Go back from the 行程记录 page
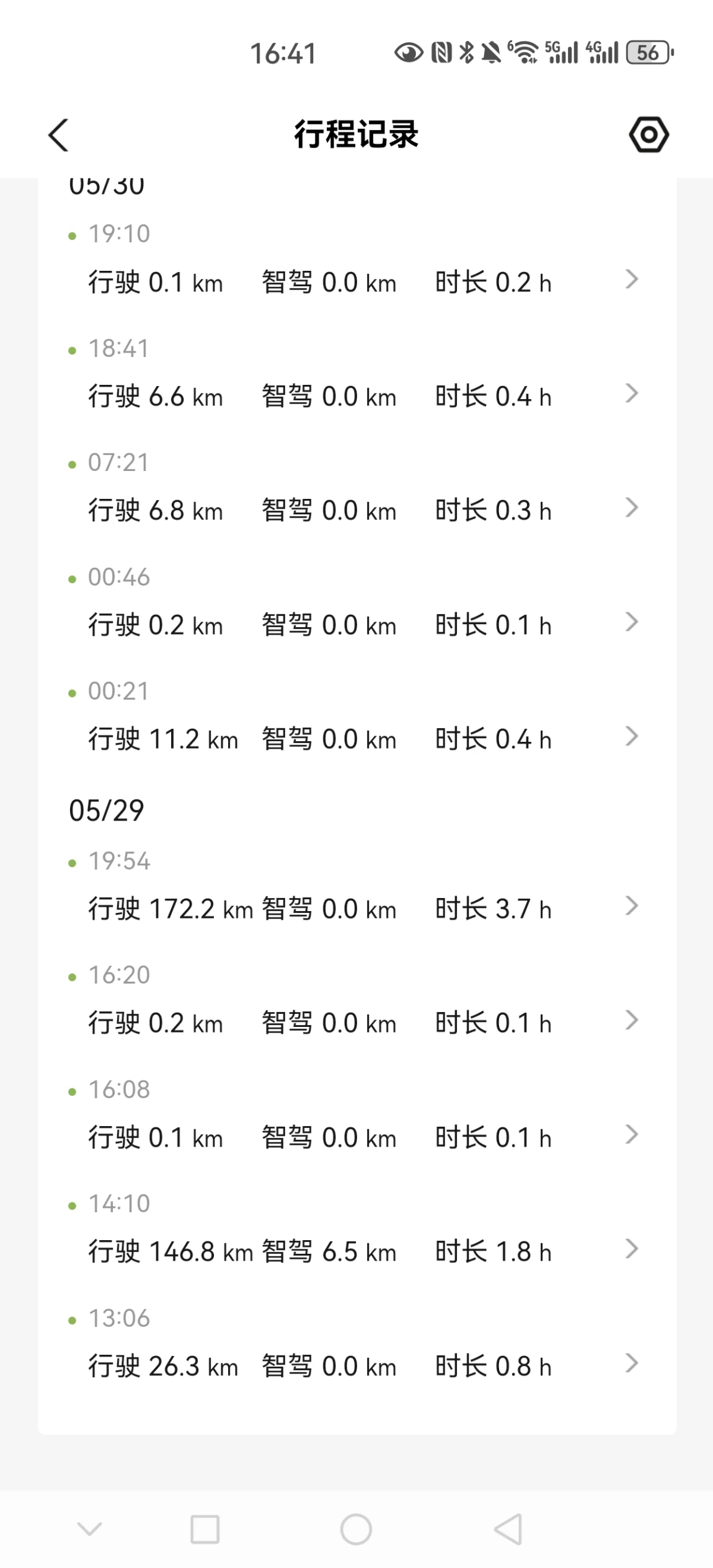 [59, 134]
